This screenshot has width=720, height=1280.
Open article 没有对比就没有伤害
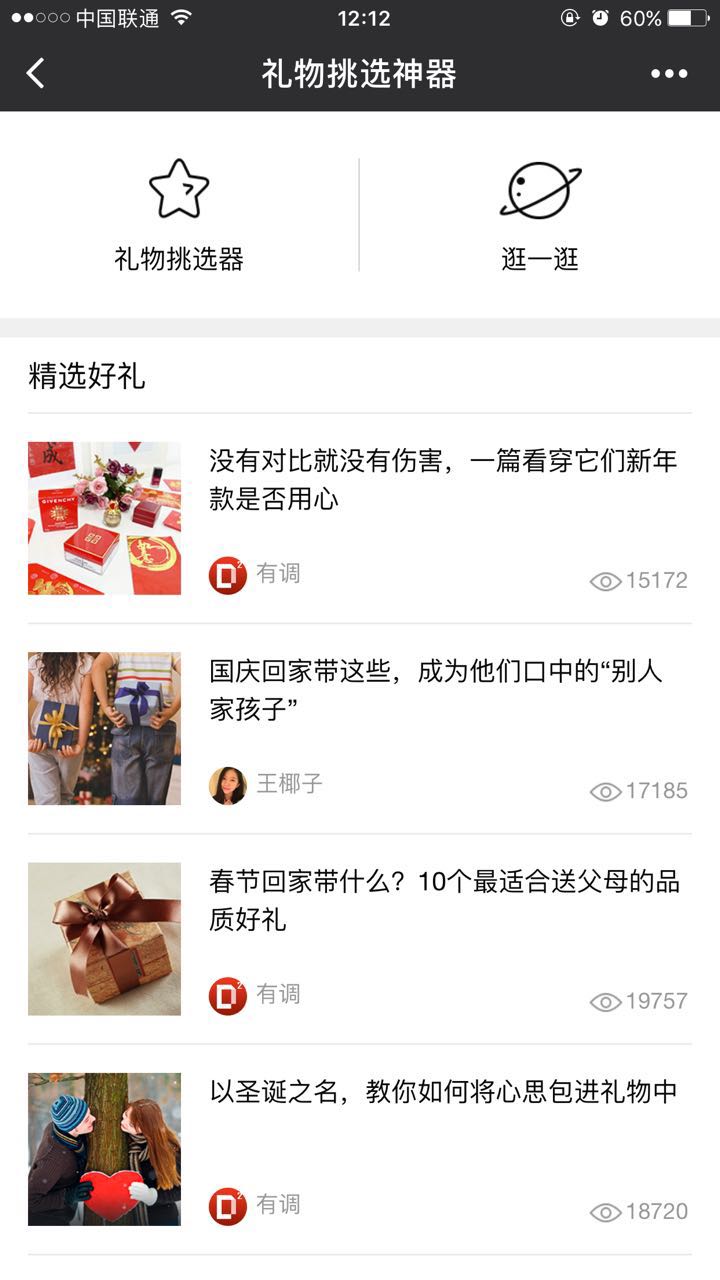[443, 478]
